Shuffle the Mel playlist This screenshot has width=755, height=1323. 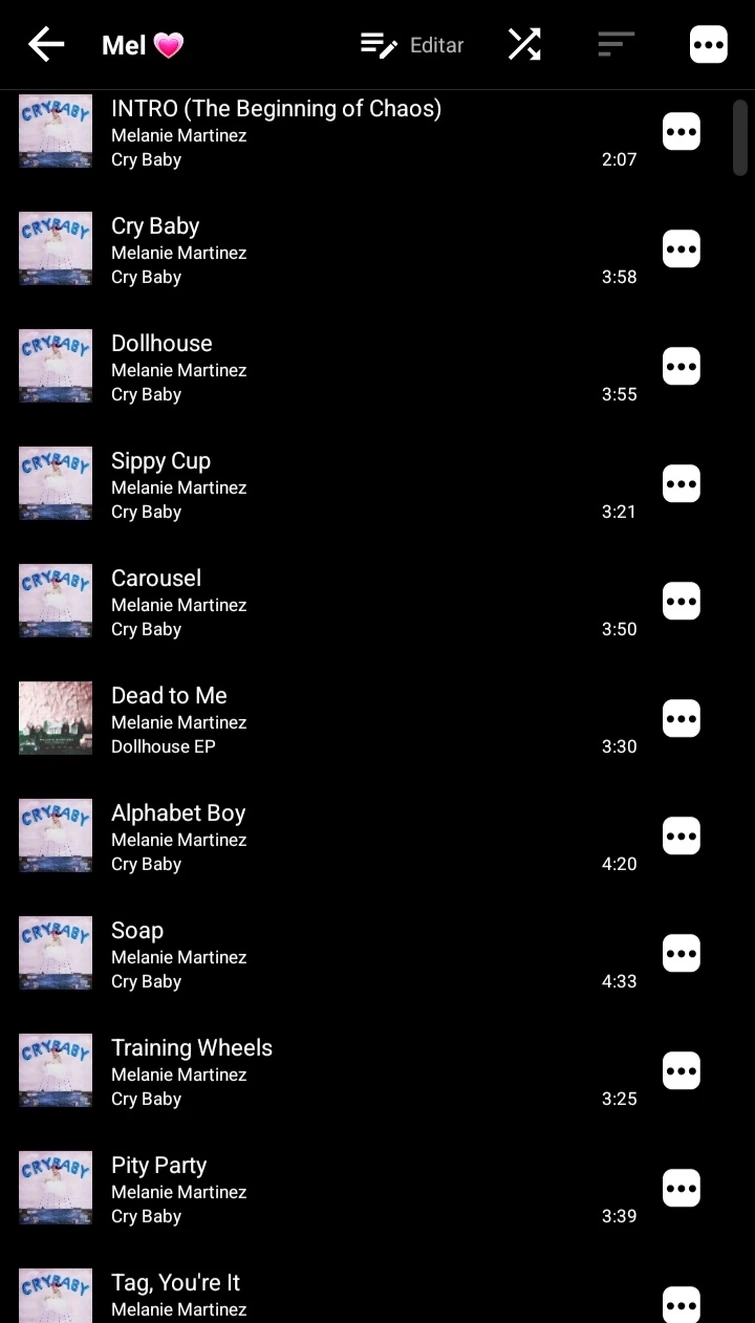pos(524,45)
